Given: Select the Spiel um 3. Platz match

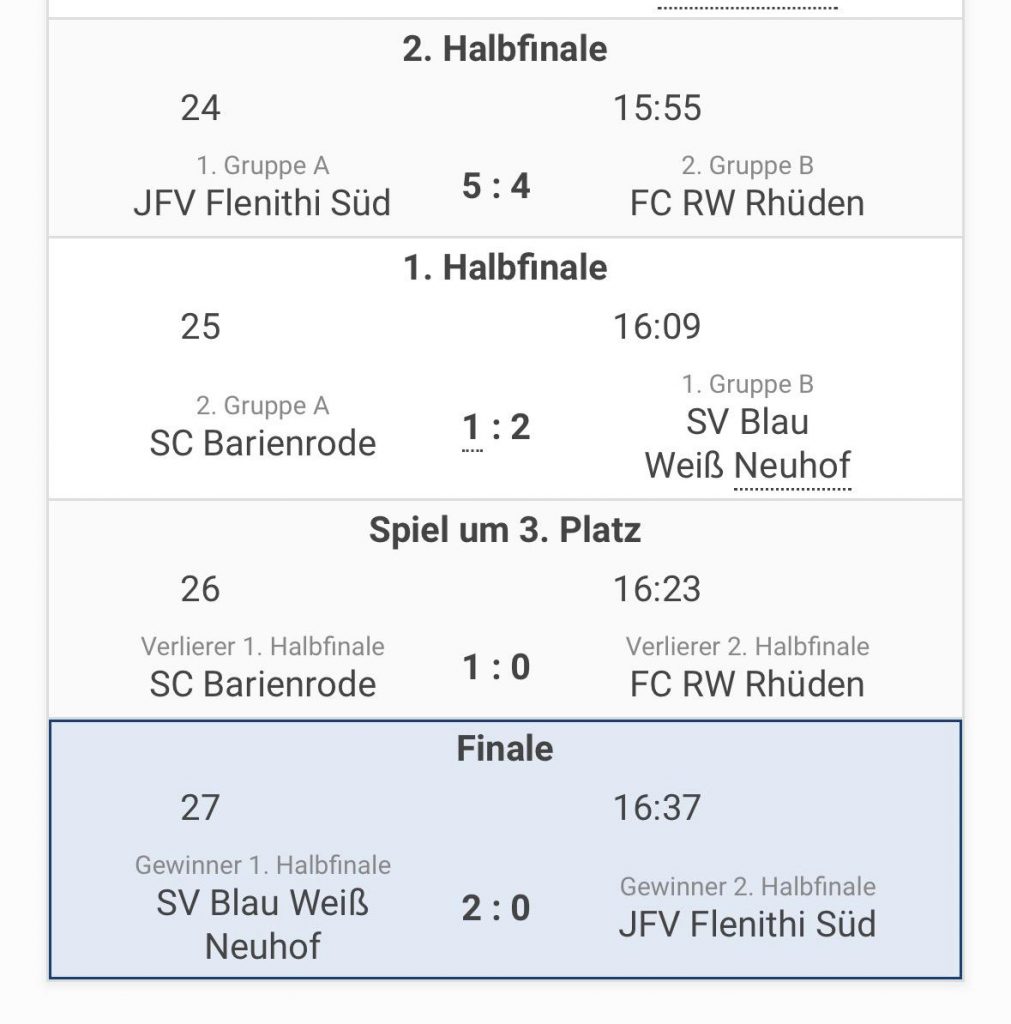Looking at the screenshot, I should coord(505,608).
